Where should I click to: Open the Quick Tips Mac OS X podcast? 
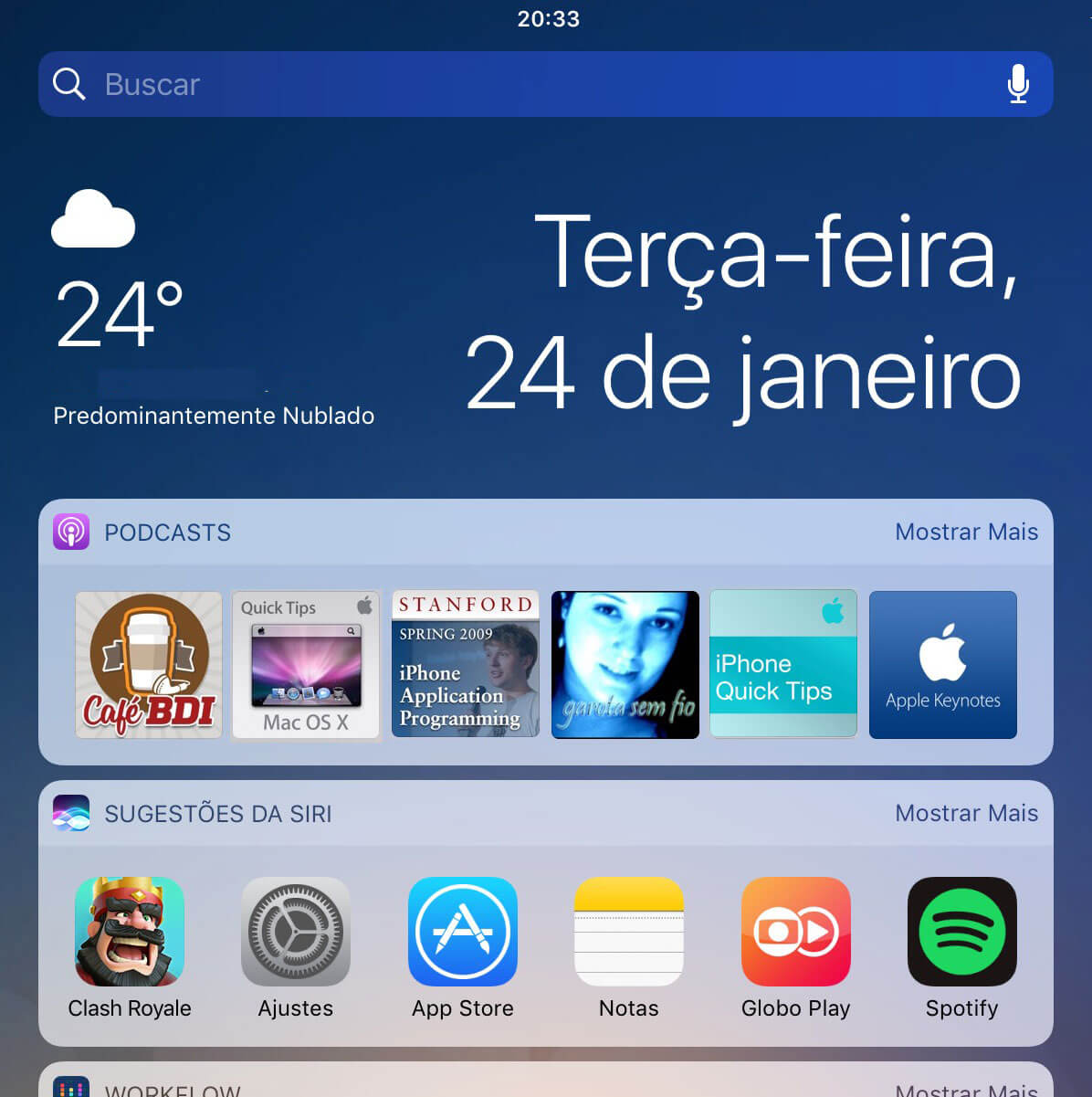click(x=306, y=664)
